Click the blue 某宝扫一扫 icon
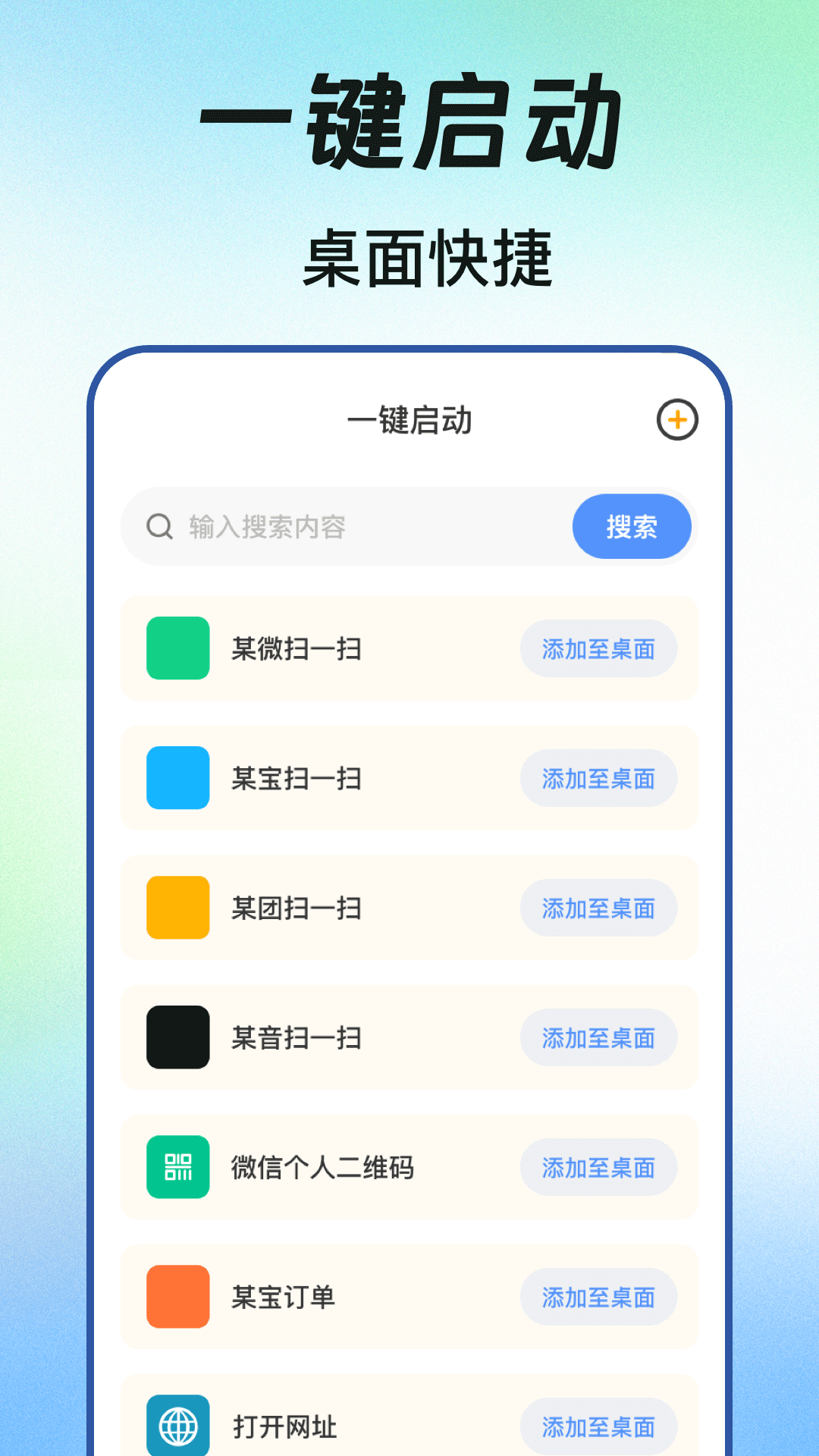The height and width of the screenshot is (1456, 819). click(178, 778)
